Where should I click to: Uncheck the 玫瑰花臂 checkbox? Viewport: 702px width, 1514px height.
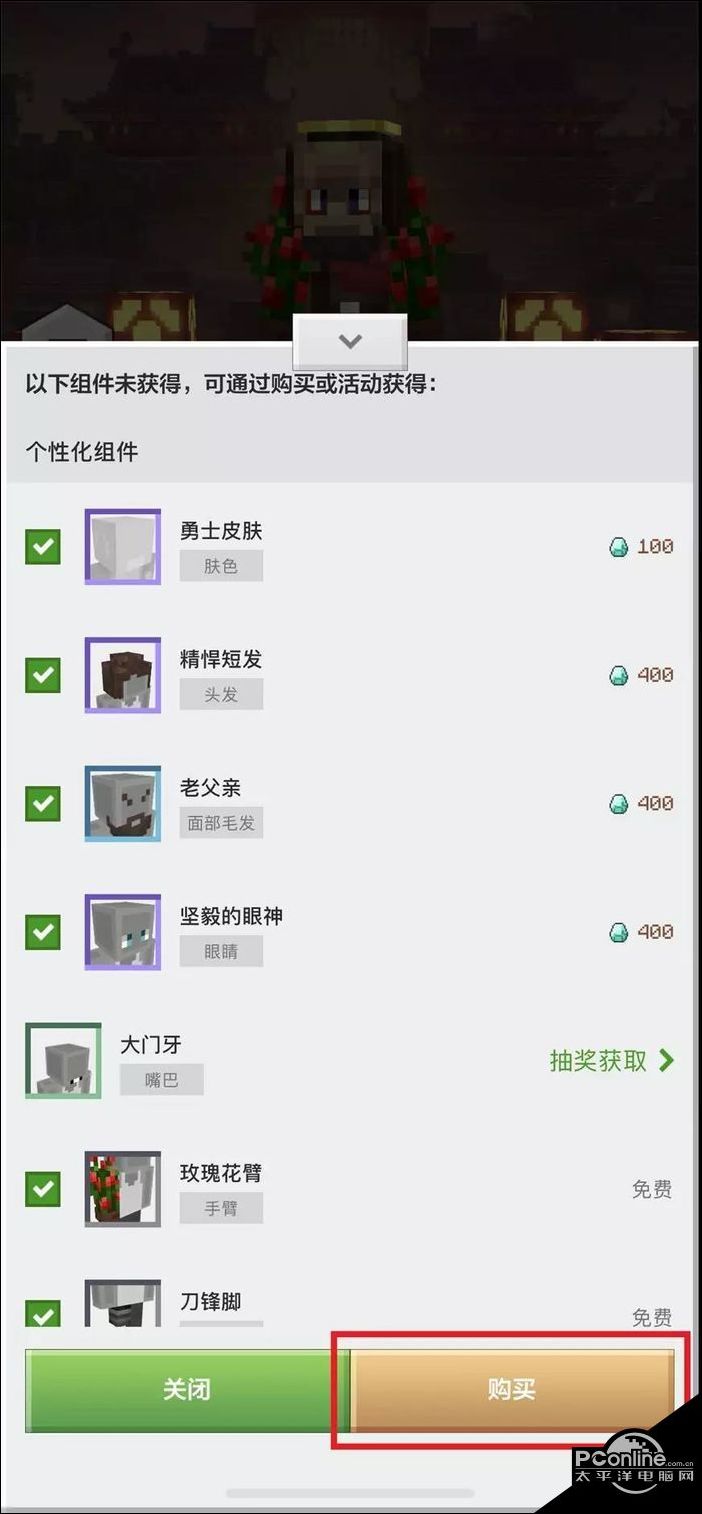43,1189
